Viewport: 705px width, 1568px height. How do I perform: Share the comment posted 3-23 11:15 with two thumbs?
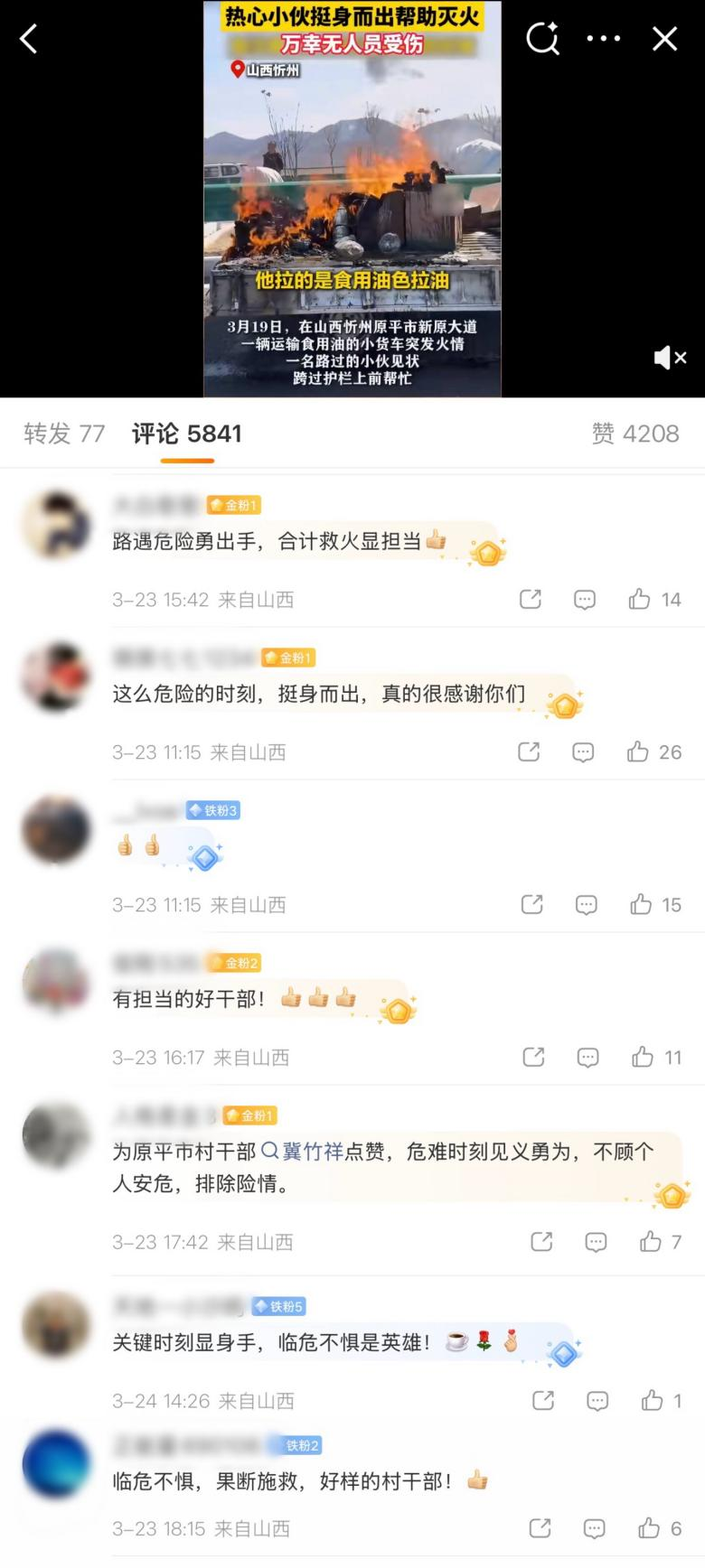pyautogui.click(x=532, y=904)
